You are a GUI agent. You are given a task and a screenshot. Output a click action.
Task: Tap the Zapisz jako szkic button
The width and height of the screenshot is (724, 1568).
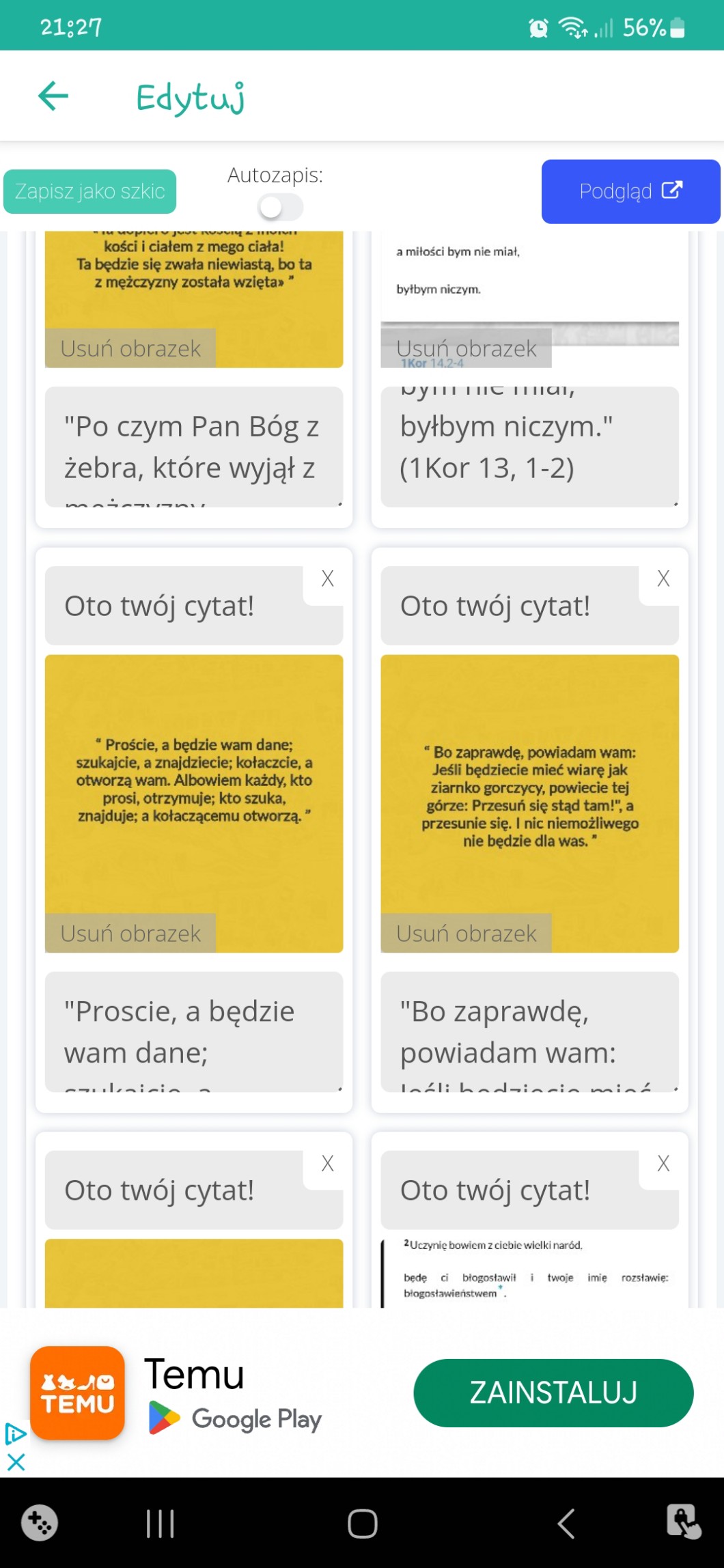[89, 191]
